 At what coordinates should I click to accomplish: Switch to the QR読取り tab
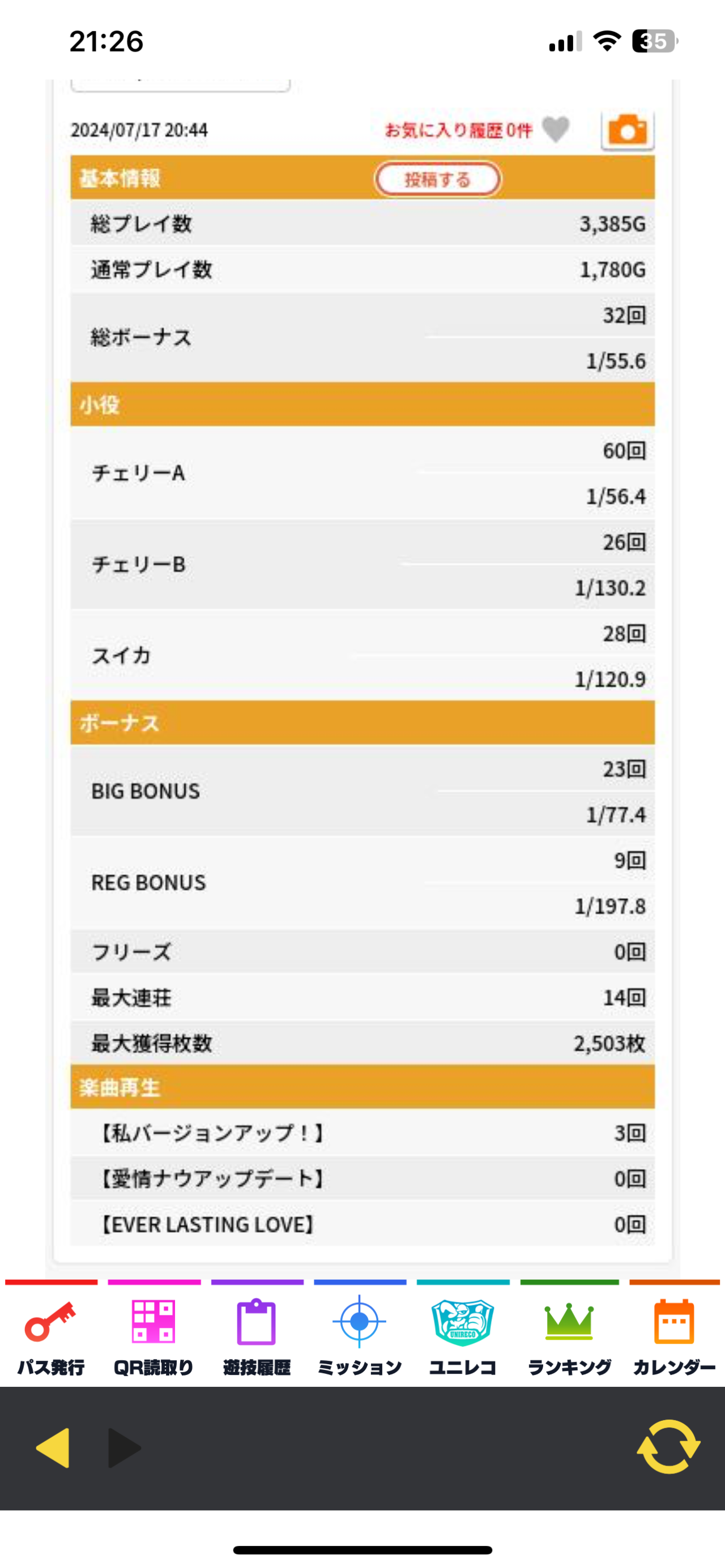(153, 1334)
